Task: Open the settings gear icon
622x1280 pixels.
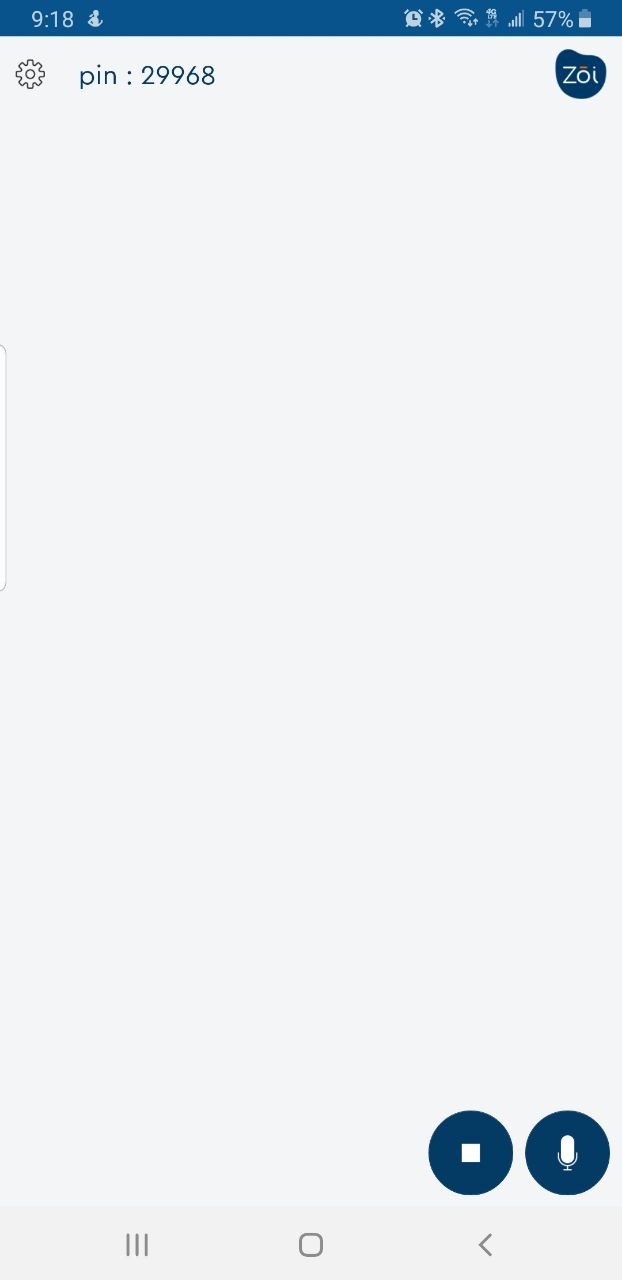Action: coord(30,75)
